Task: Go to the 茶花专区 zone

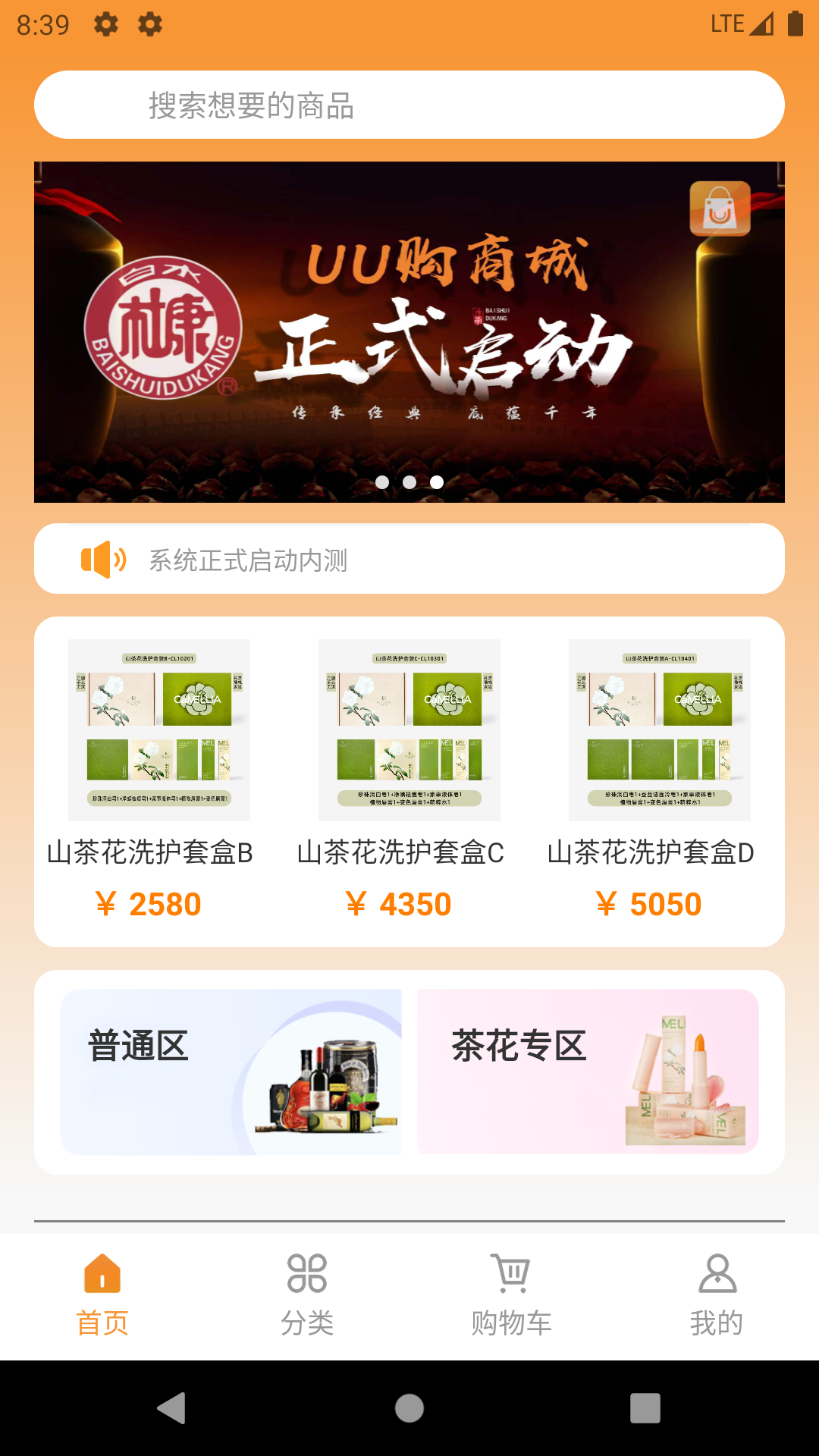Action: (x=588, y=1072)
